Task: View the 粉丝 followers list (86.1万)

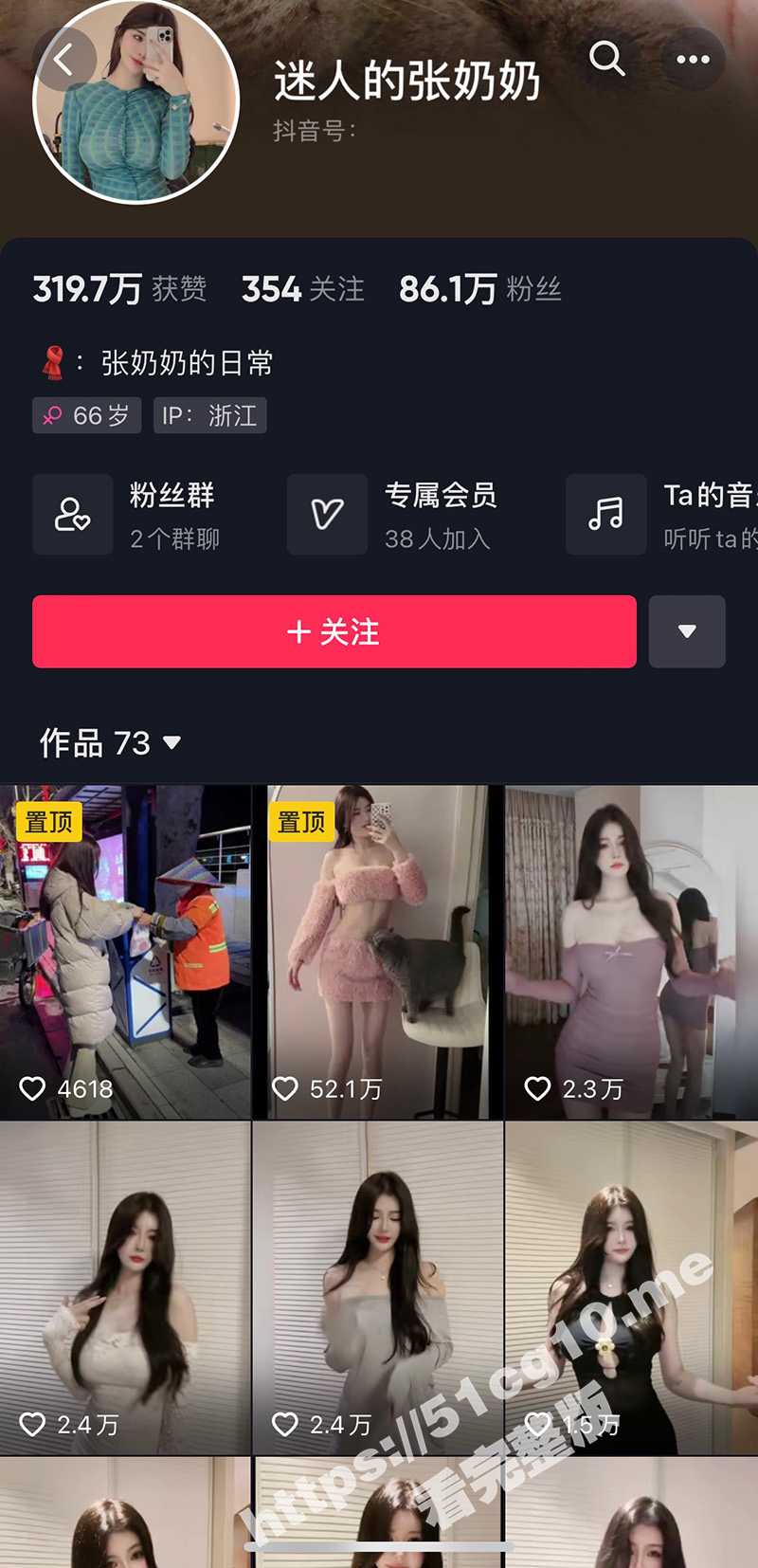Action: pos(480,289)
